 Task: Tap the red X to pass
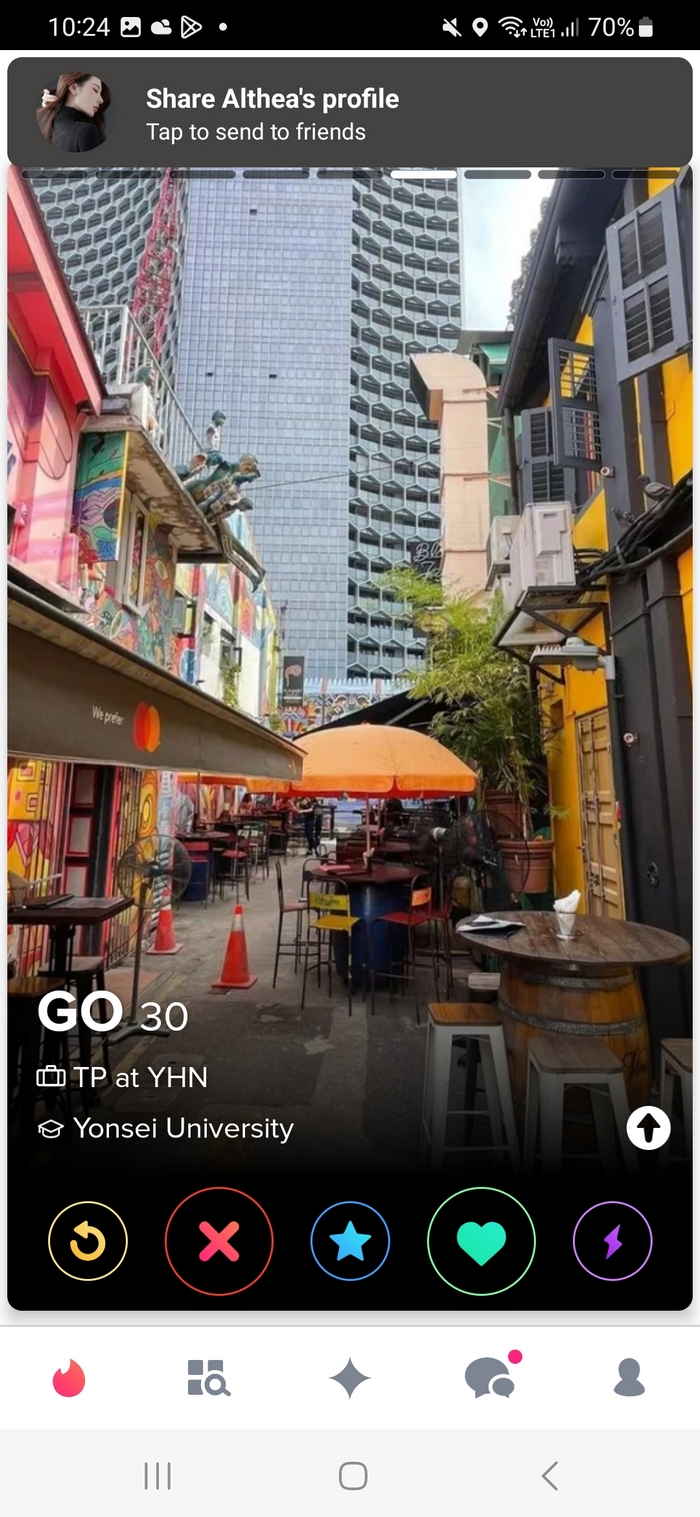219,1241
